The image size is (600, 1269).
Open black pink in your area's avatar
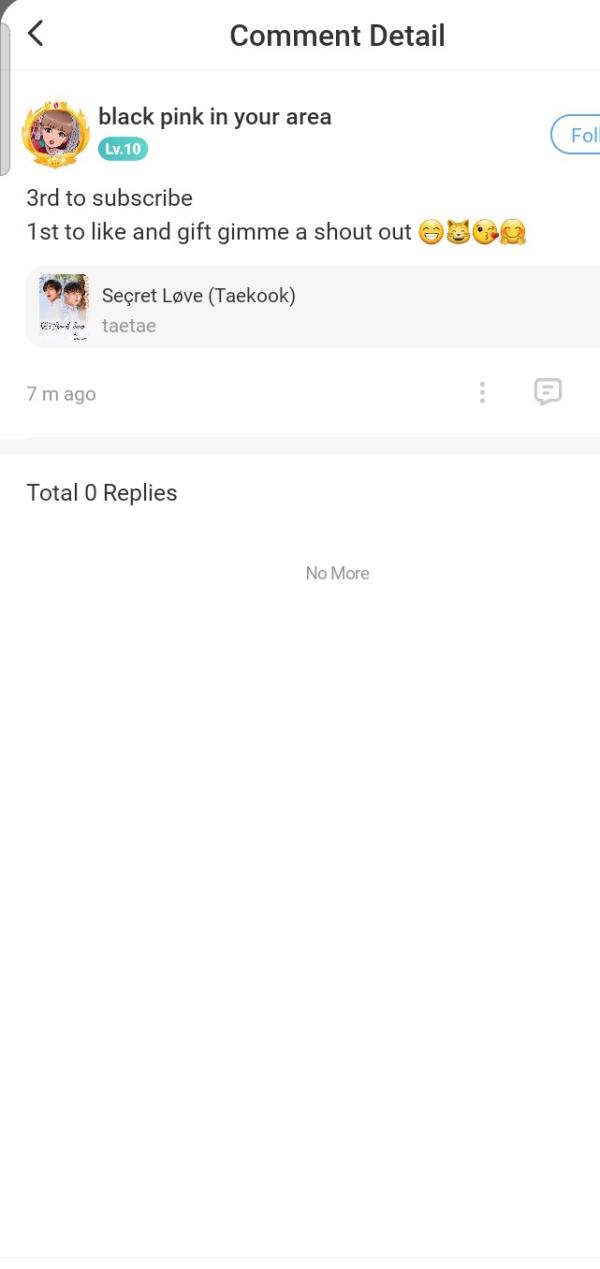(x=55, y=134)
